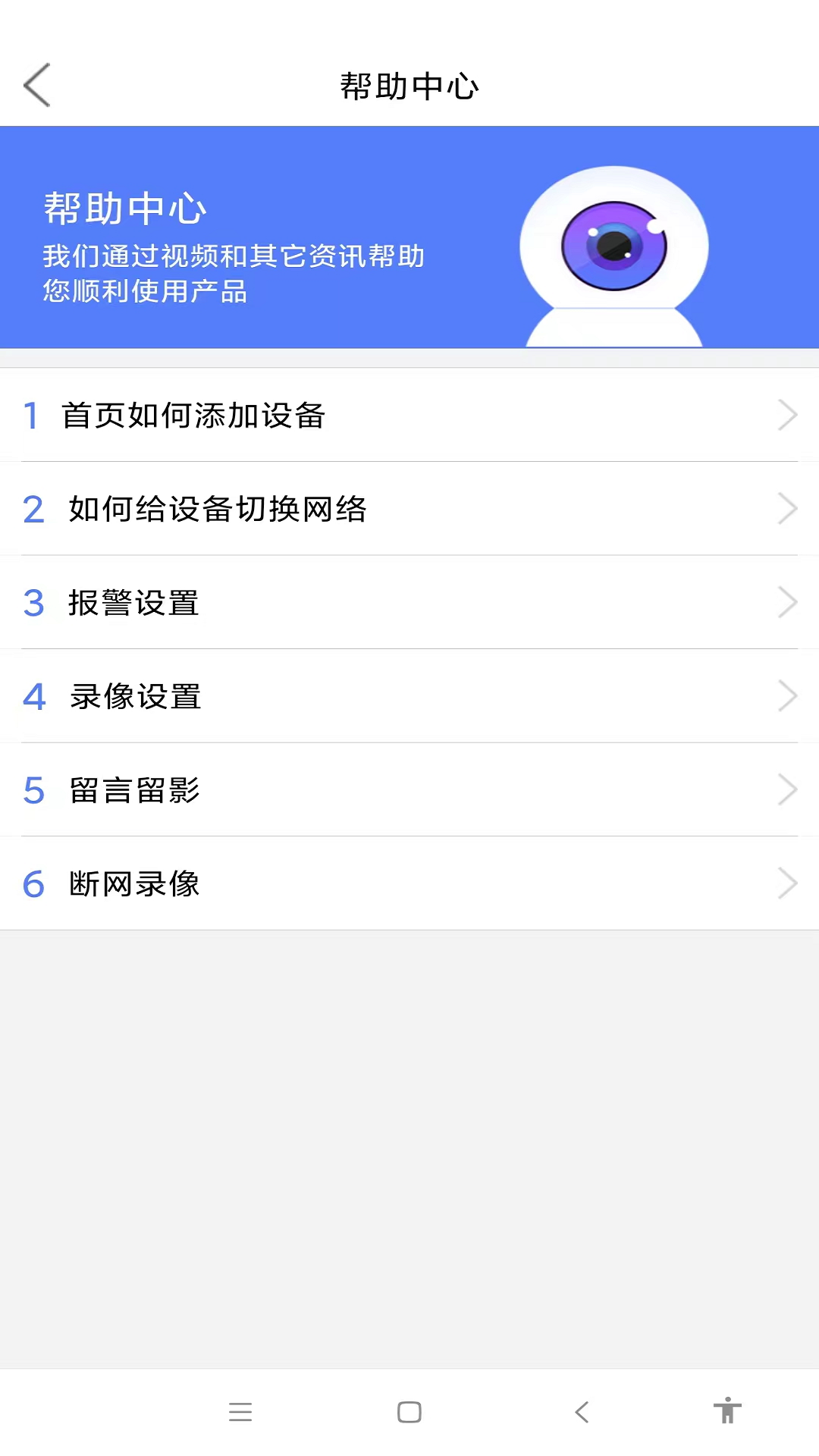819x1456 pixels.
Task: Tap the chevron next to 录像设置
Action: (x=788, y=696)
